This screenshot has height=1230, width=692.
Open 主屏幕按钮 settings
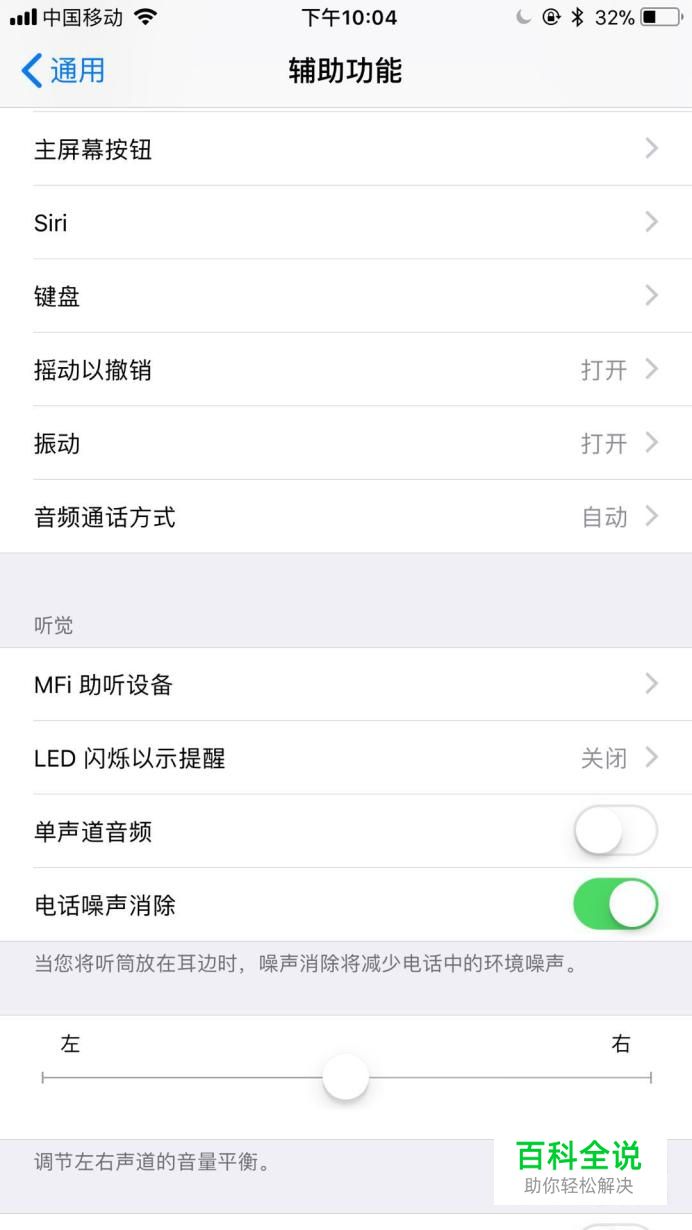346,149
